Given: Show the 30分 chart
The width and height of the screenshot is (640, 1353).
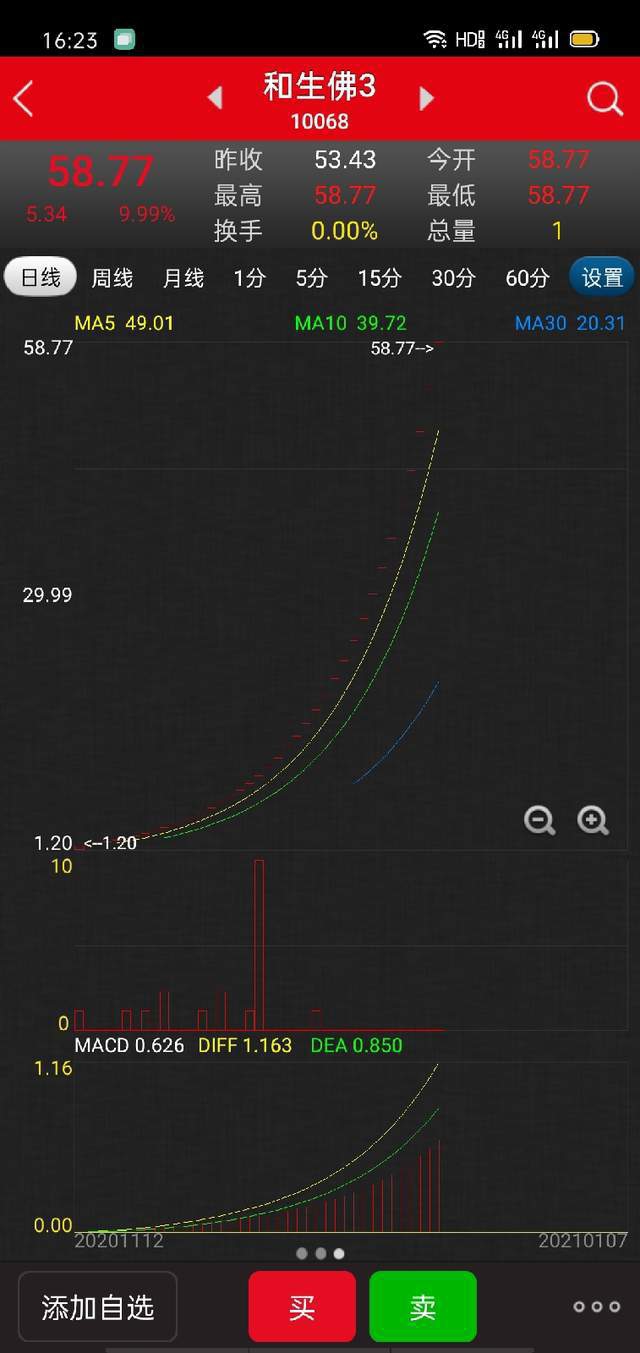Looking at the screenshot, I should coord(453,277).
